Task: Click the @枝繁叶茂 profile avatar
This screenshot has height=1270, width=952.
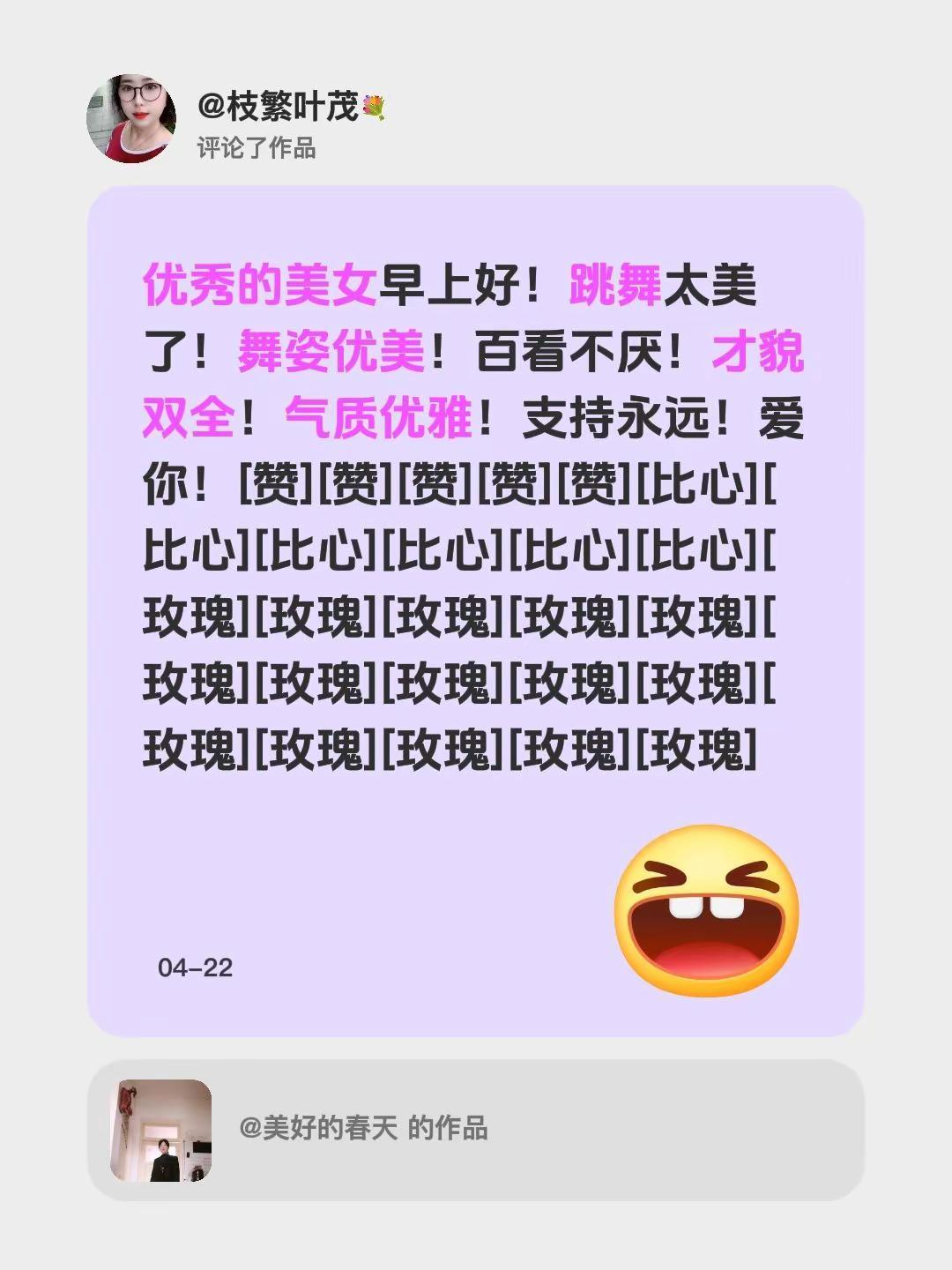Action: point(134,115)
